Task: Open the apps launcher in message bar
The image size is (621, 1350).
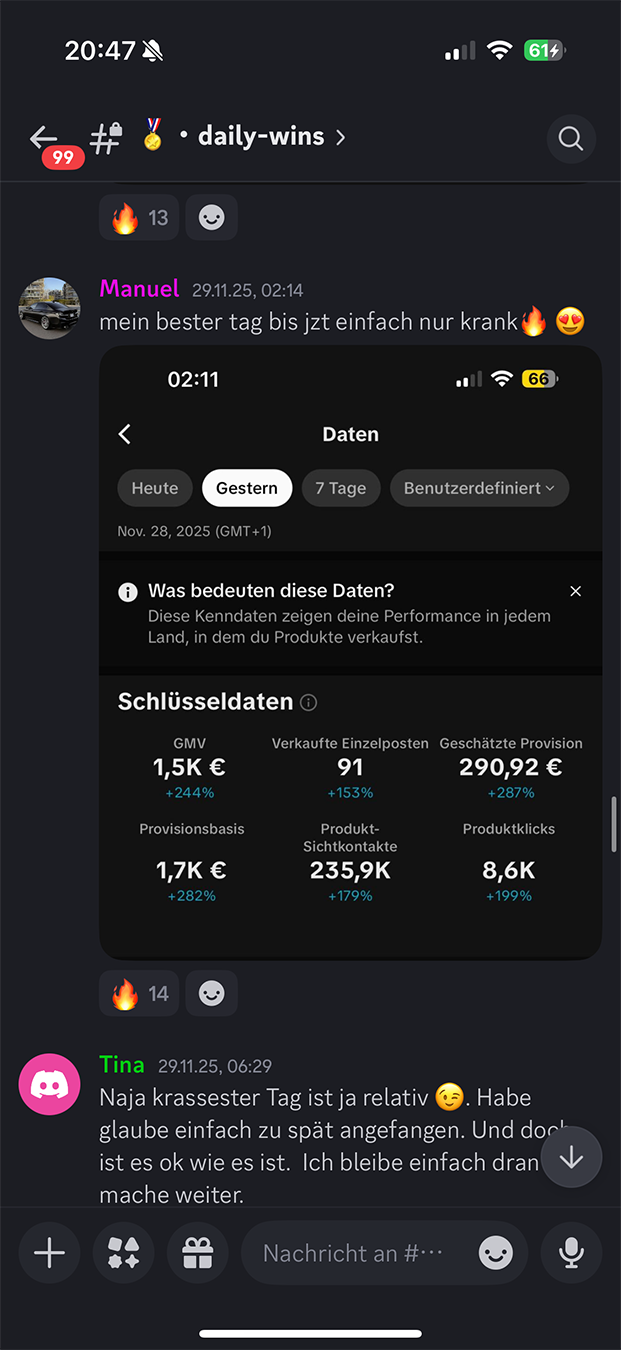Action: pyautogui.click(x=123, y=1252)
